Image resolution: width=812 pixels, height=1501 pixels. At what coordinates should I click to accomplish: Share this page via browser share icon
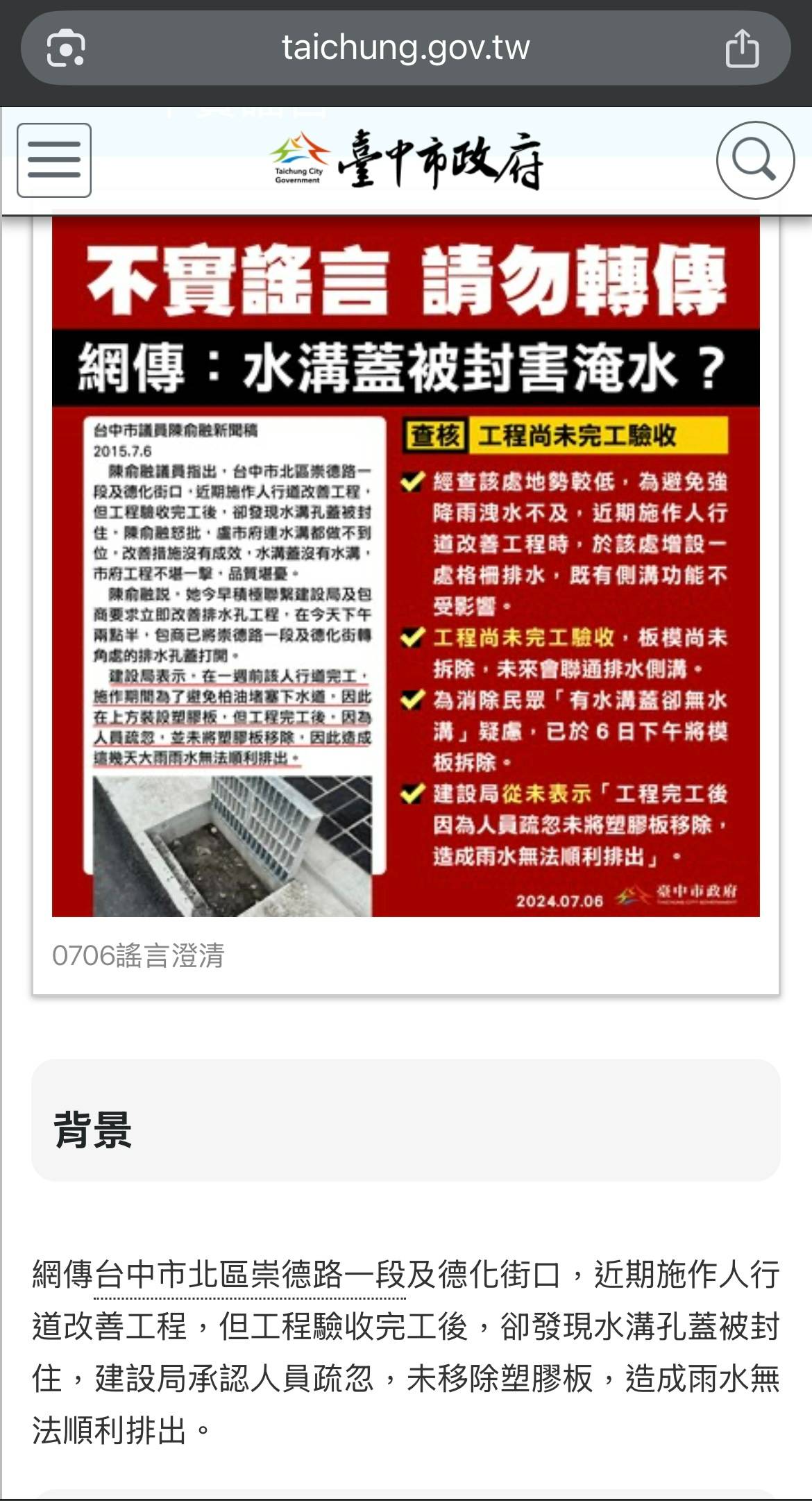pyautogui.click(x=742, y=49)
